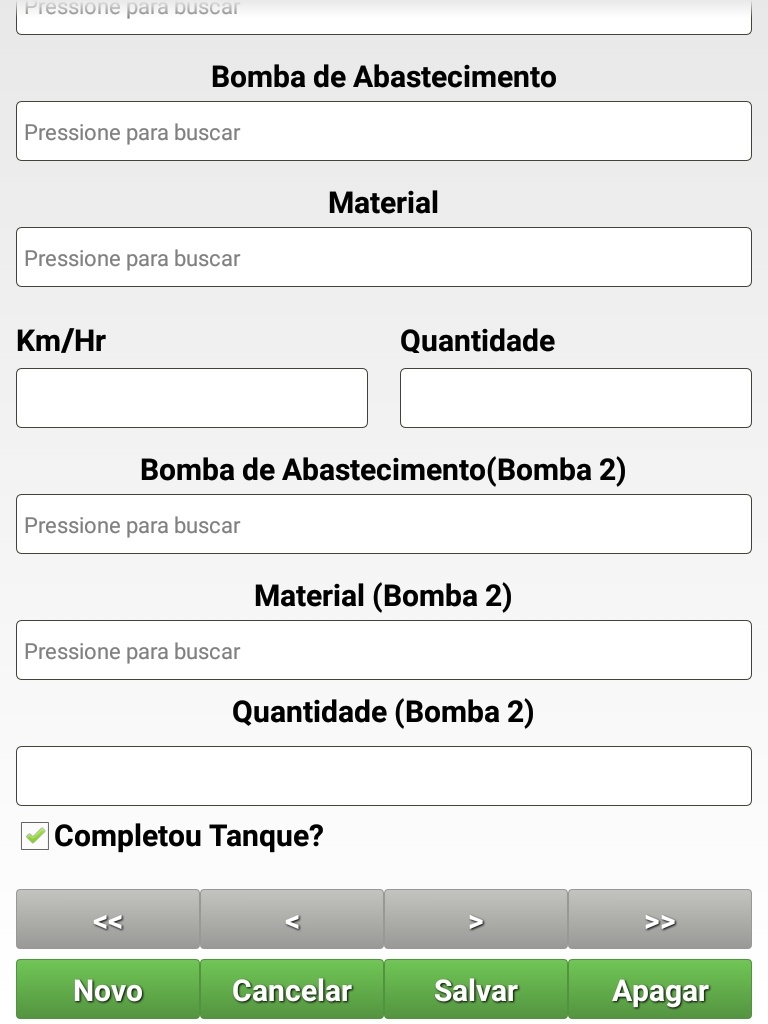Go to the next record (>)
Viewport: 768px width, 1024px height.
[x=476, y=920]
